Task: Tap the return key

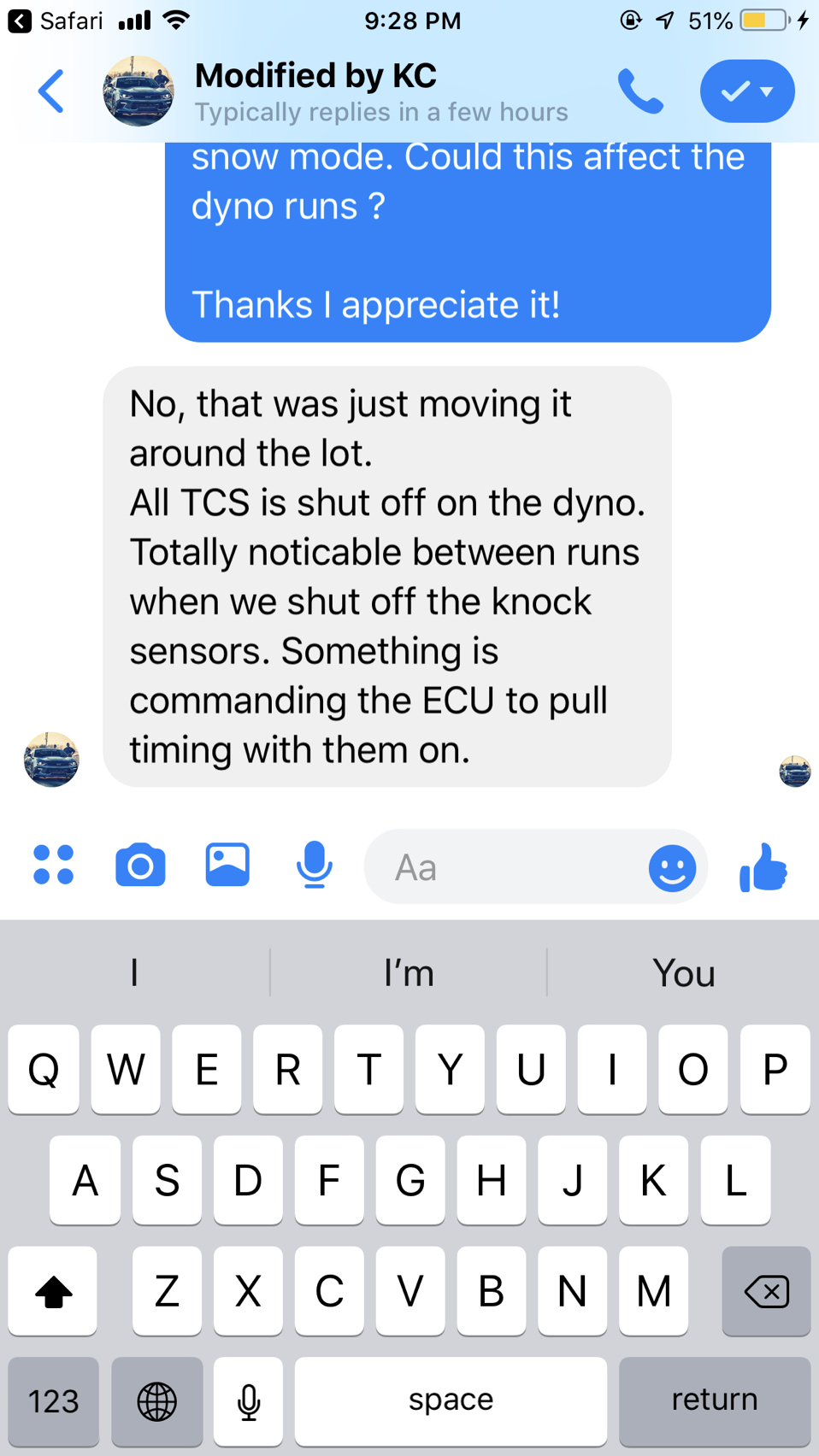Action: [714, 1400]
